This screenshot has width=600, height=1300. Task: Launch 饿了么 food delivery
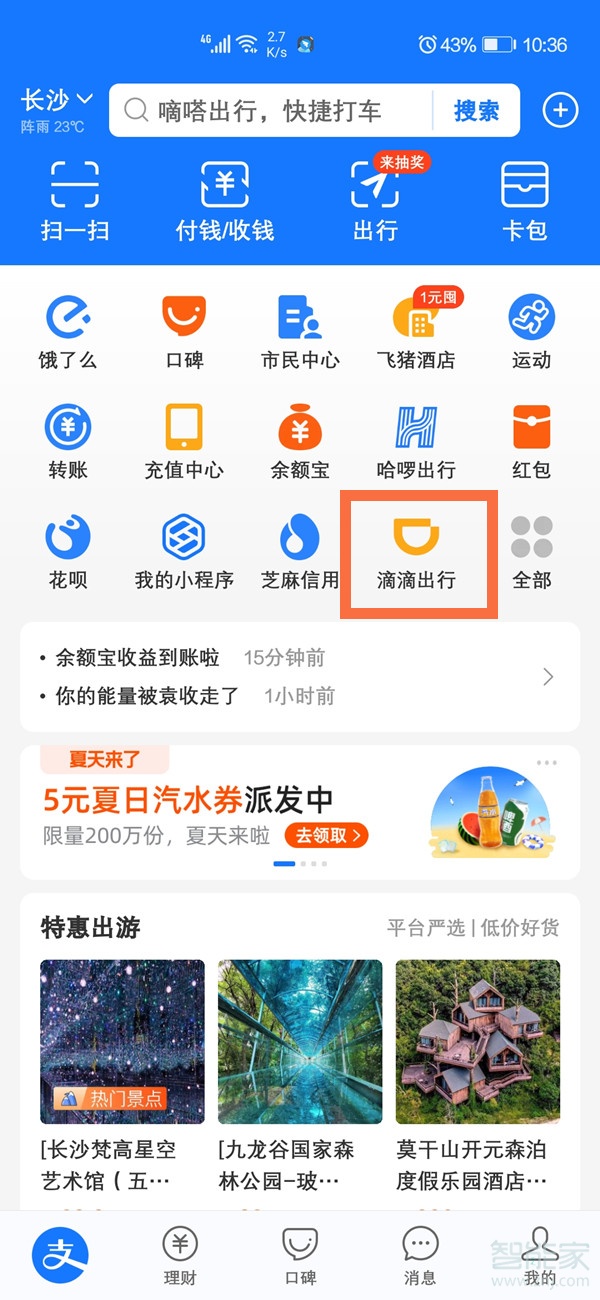coord(68,332)
